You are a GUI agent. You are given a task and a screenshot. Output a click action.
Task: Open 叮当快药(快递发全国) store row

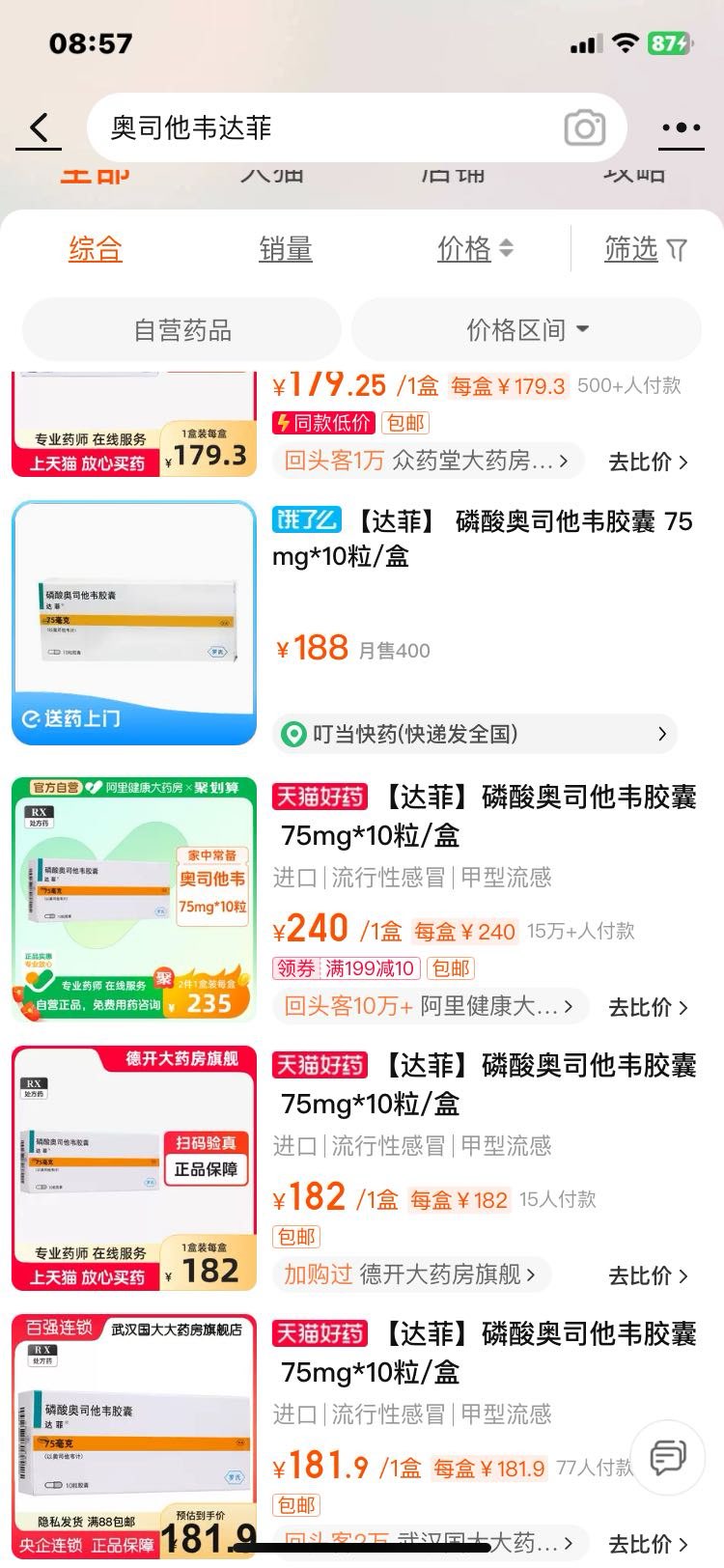pyautogui.click(x=474, y=734)
